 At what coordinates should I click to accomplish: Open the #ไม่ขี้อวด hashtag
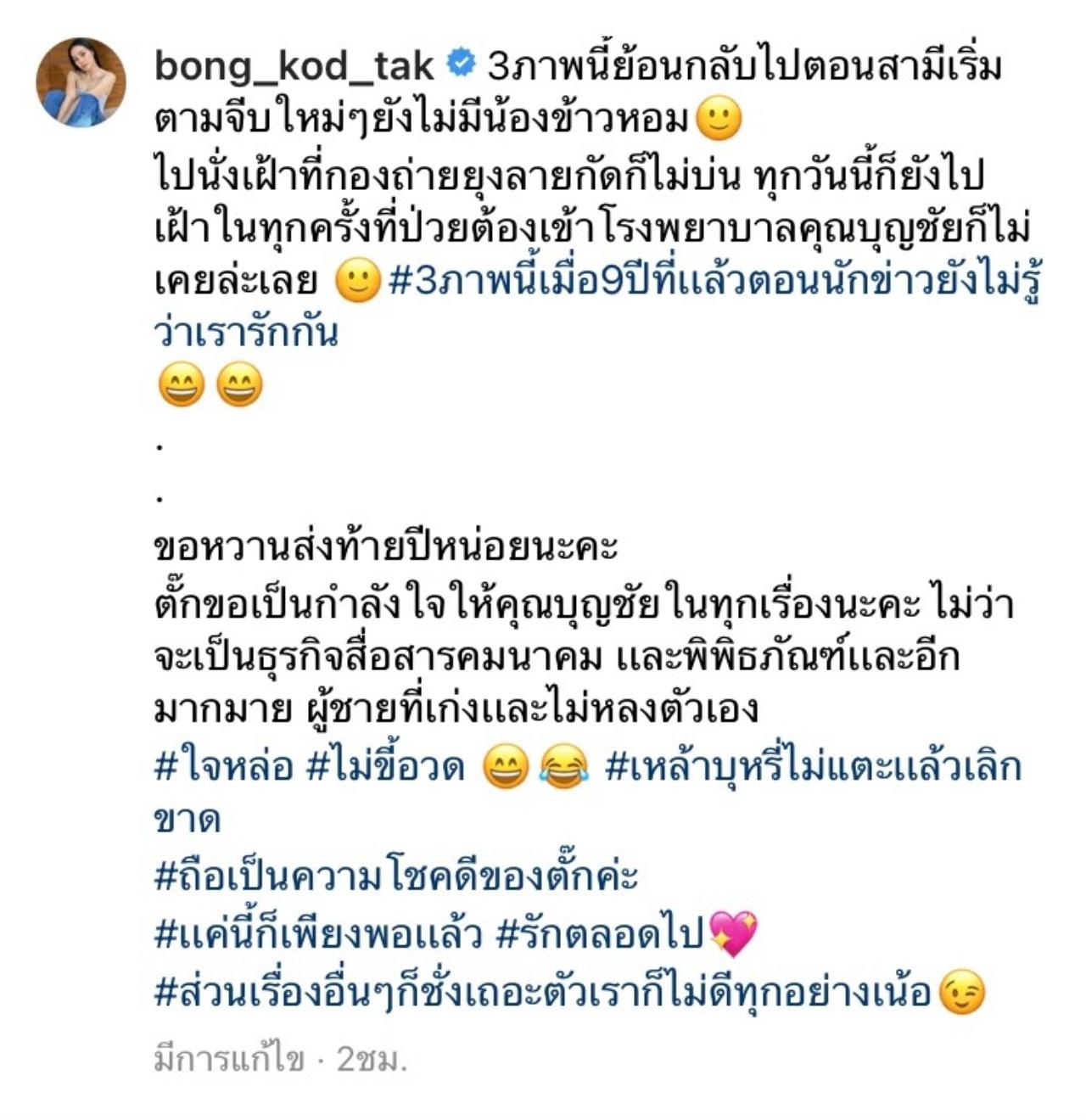pyautogui.click(x=385, y=768)
